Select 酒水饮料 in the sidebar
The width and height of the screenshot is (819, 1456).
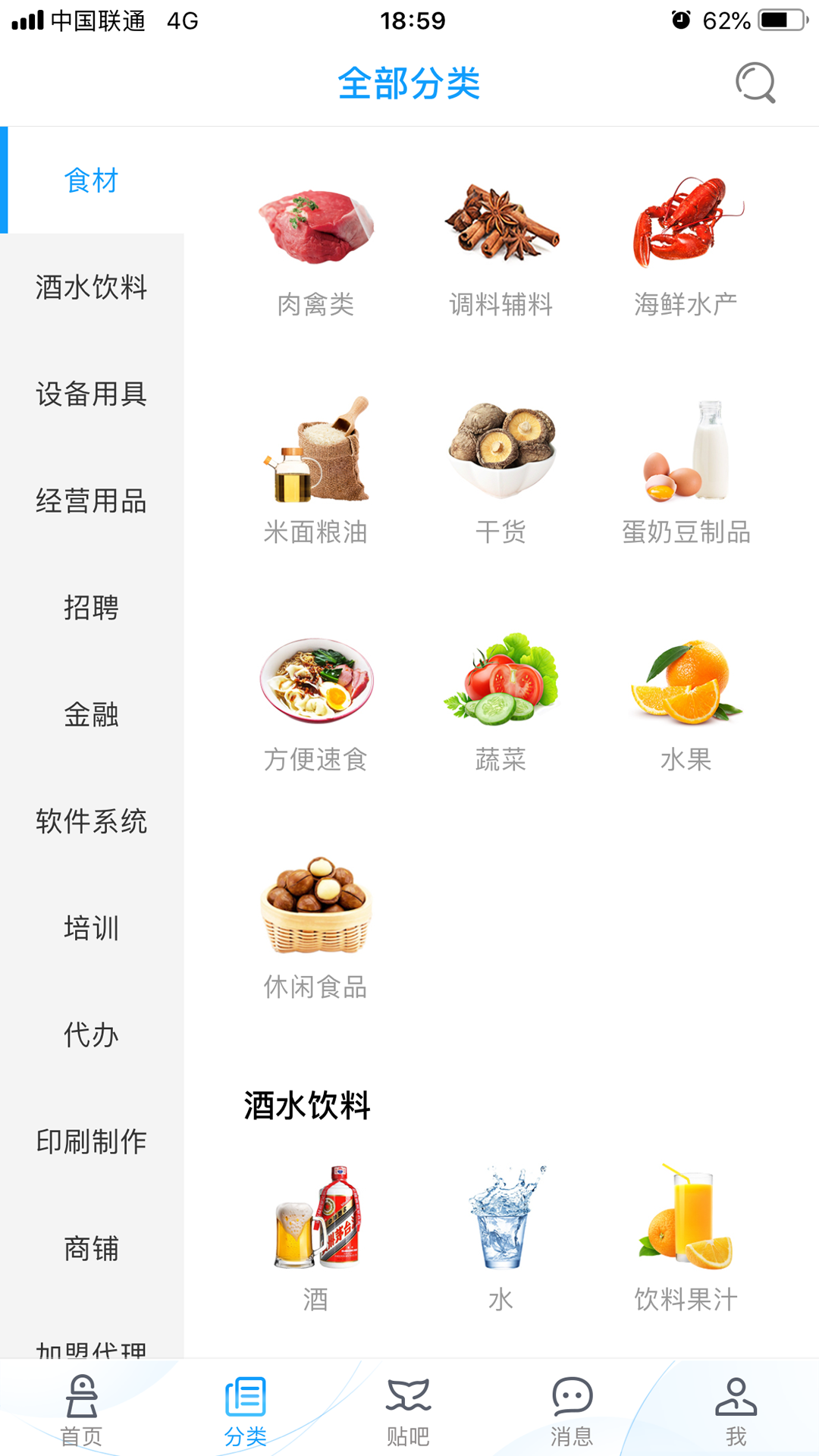[92, 287]
